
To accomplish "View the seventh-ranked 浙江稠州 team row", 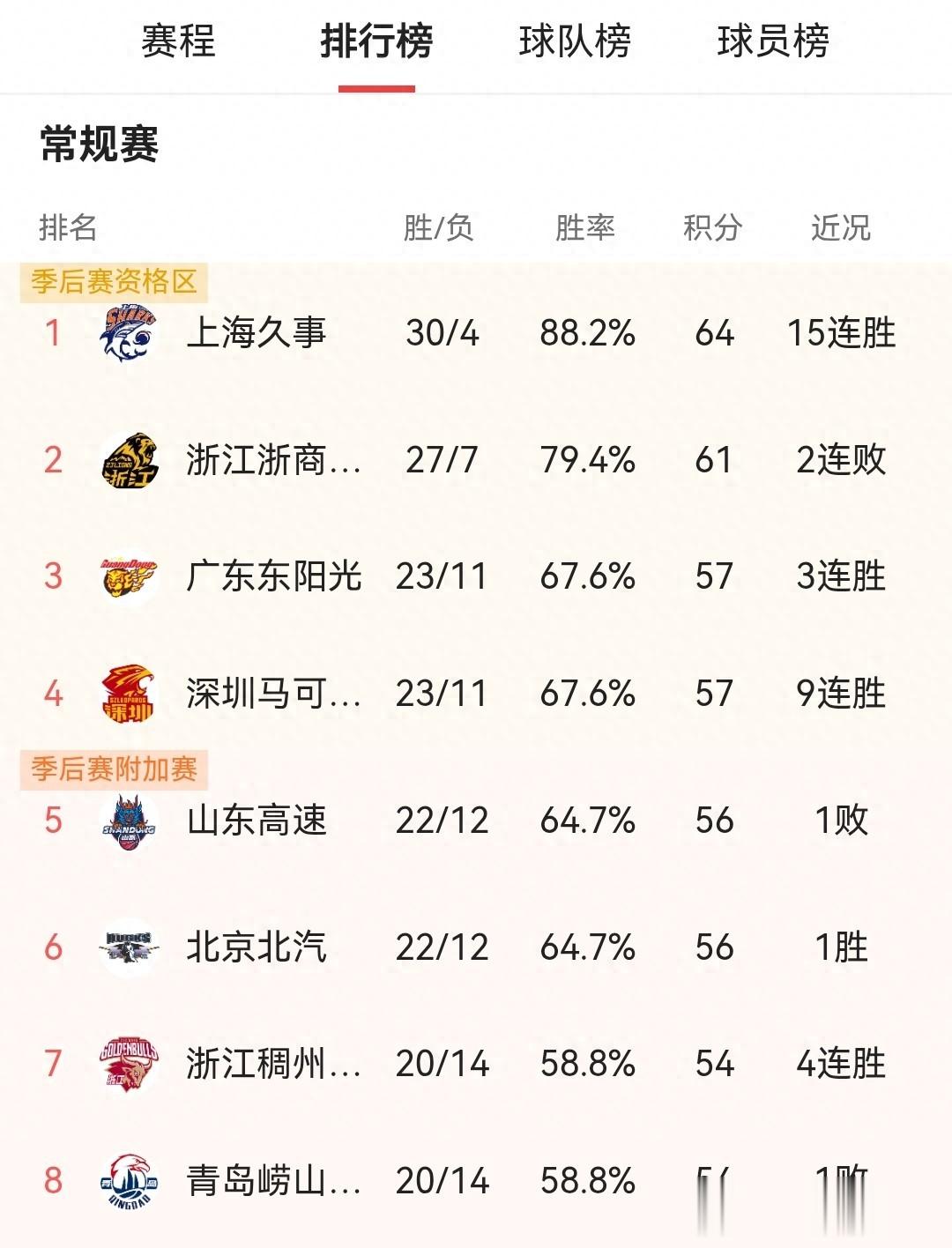I will pos(476,1064).
